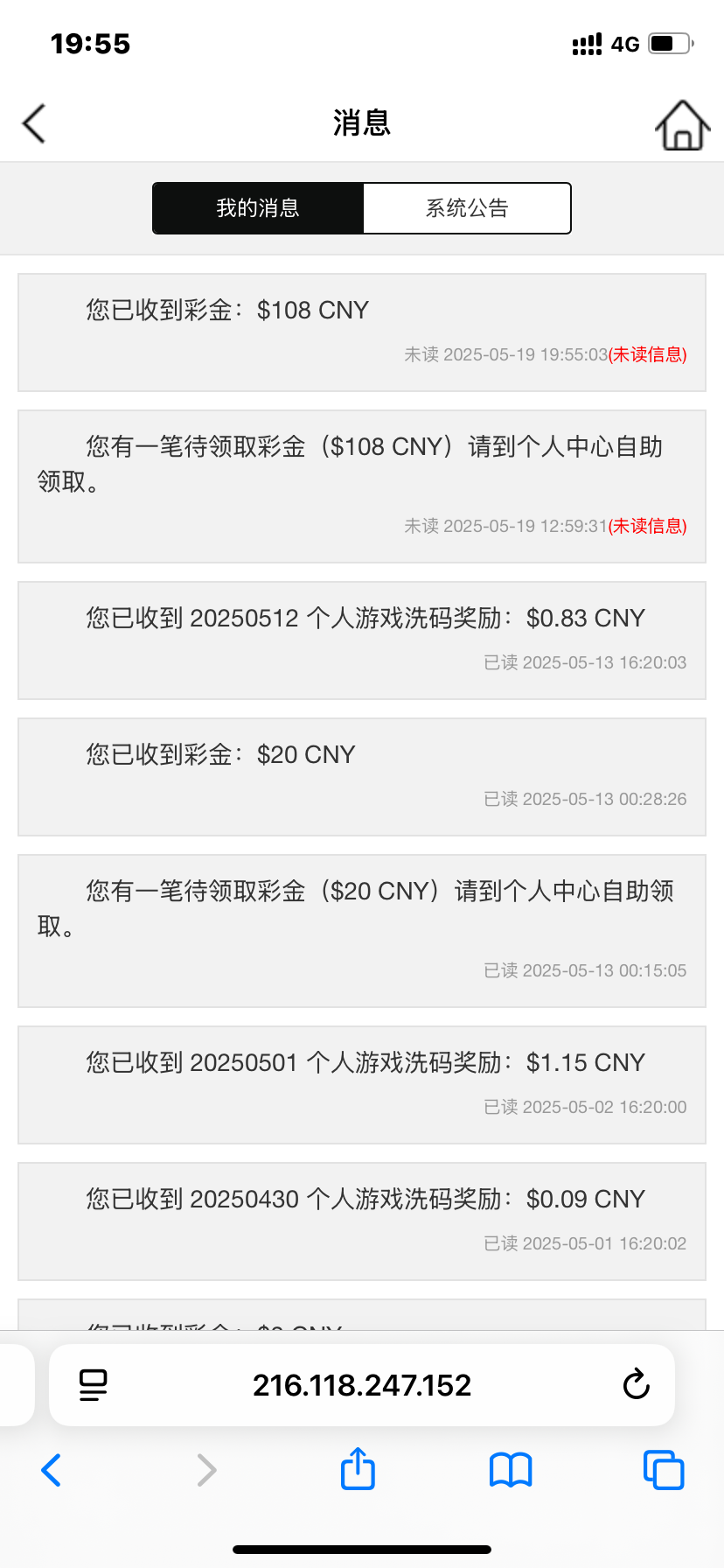Viewport: 724px width, 1568px height.
Task: Open the home icon in header
Action: [x=682, y=125]
